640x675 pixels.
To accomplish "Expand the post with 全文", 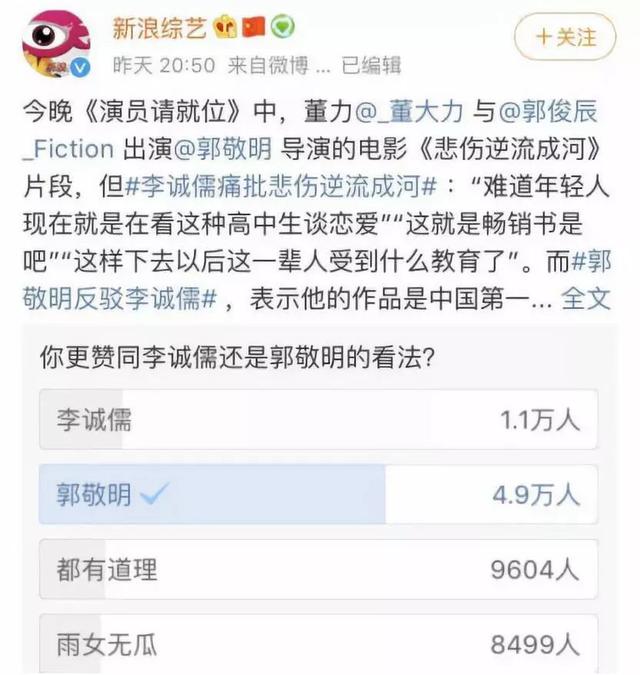I will tap(586, 298).
